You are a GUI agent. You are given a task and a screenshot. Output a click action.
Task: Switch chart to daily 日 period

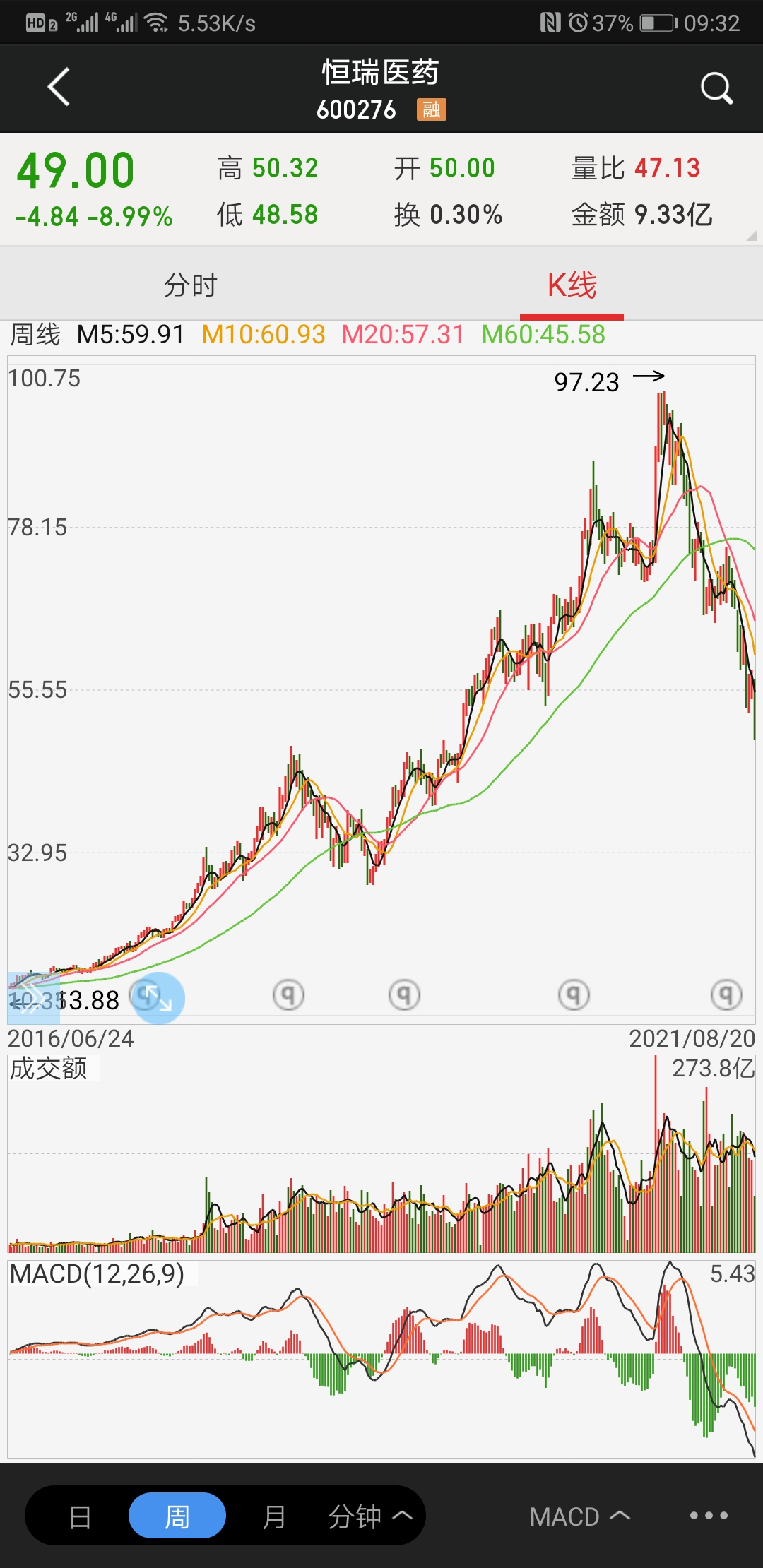81,1516
